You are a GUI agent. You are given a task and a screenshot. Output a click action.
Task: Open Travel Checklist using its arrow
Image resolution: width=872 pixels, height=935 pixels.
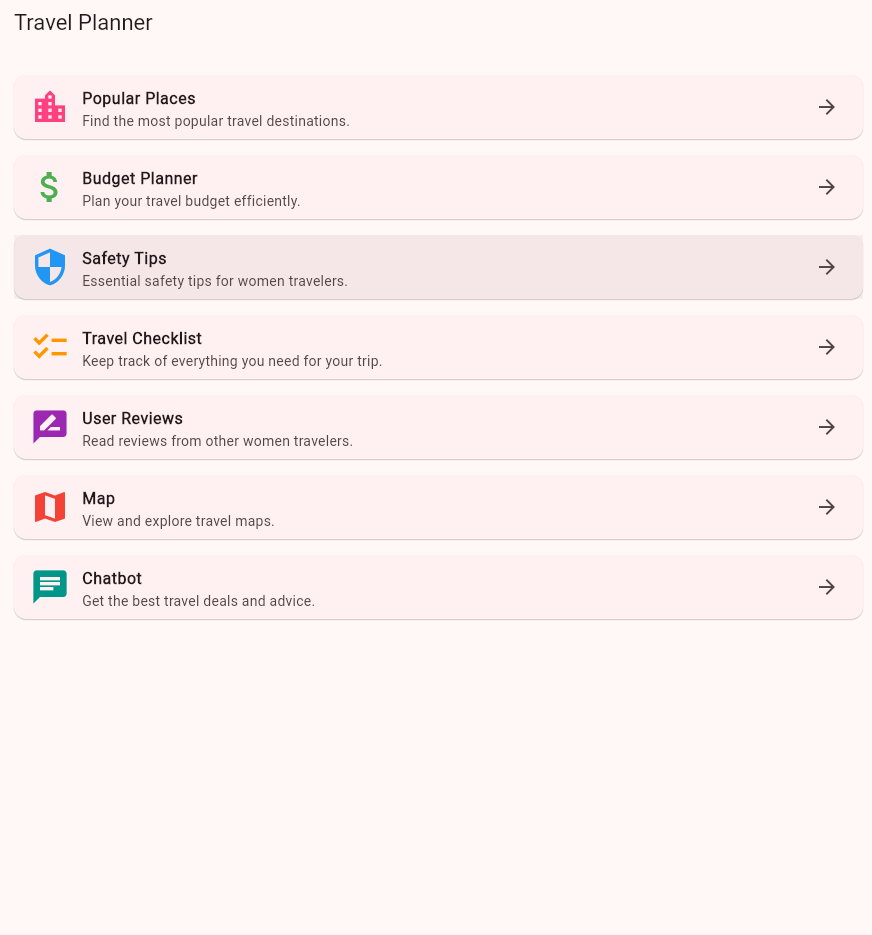[x=827, y=347]
